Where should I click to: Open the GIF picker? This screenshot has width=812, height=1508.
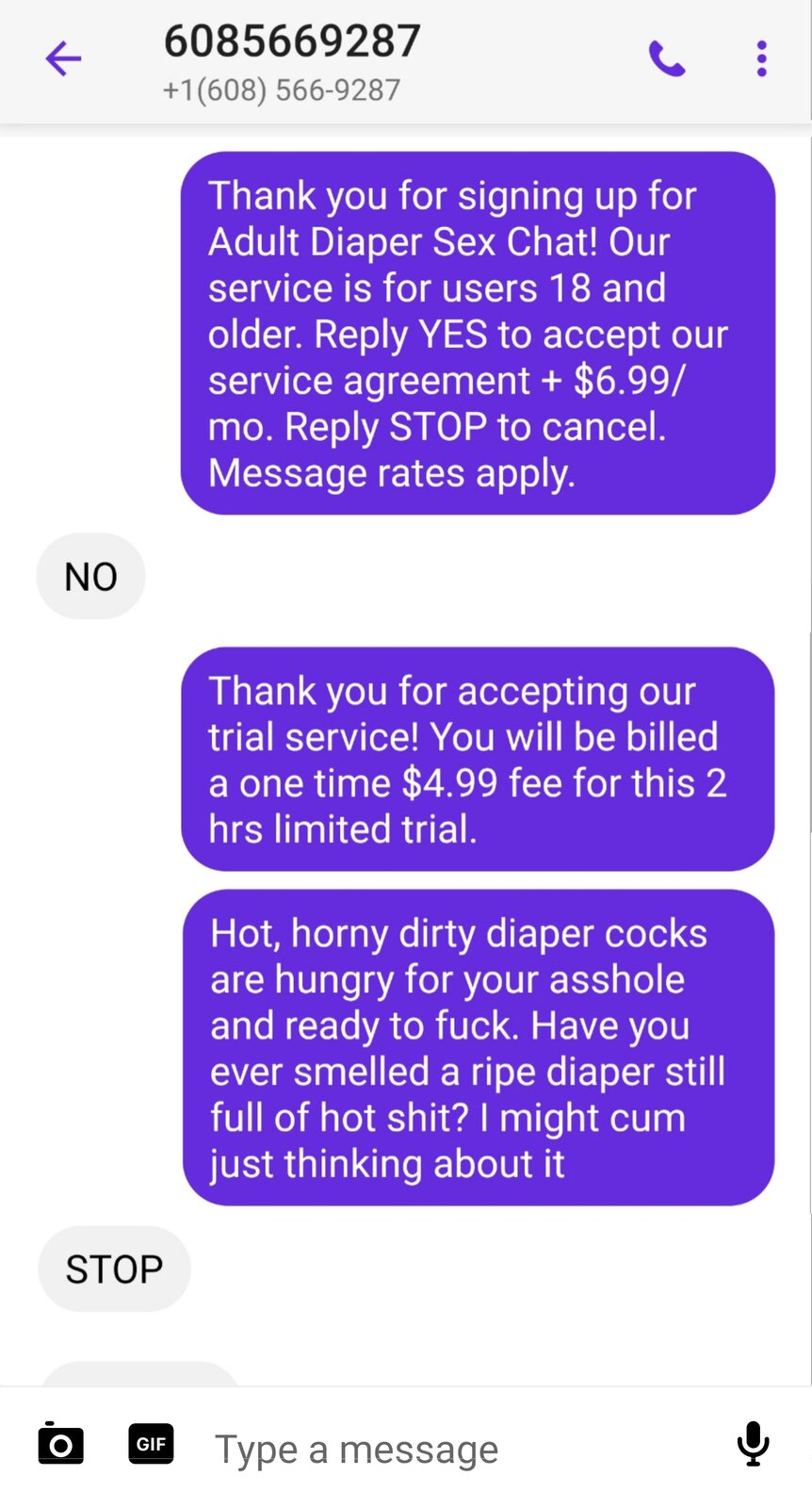[152, 1443]
